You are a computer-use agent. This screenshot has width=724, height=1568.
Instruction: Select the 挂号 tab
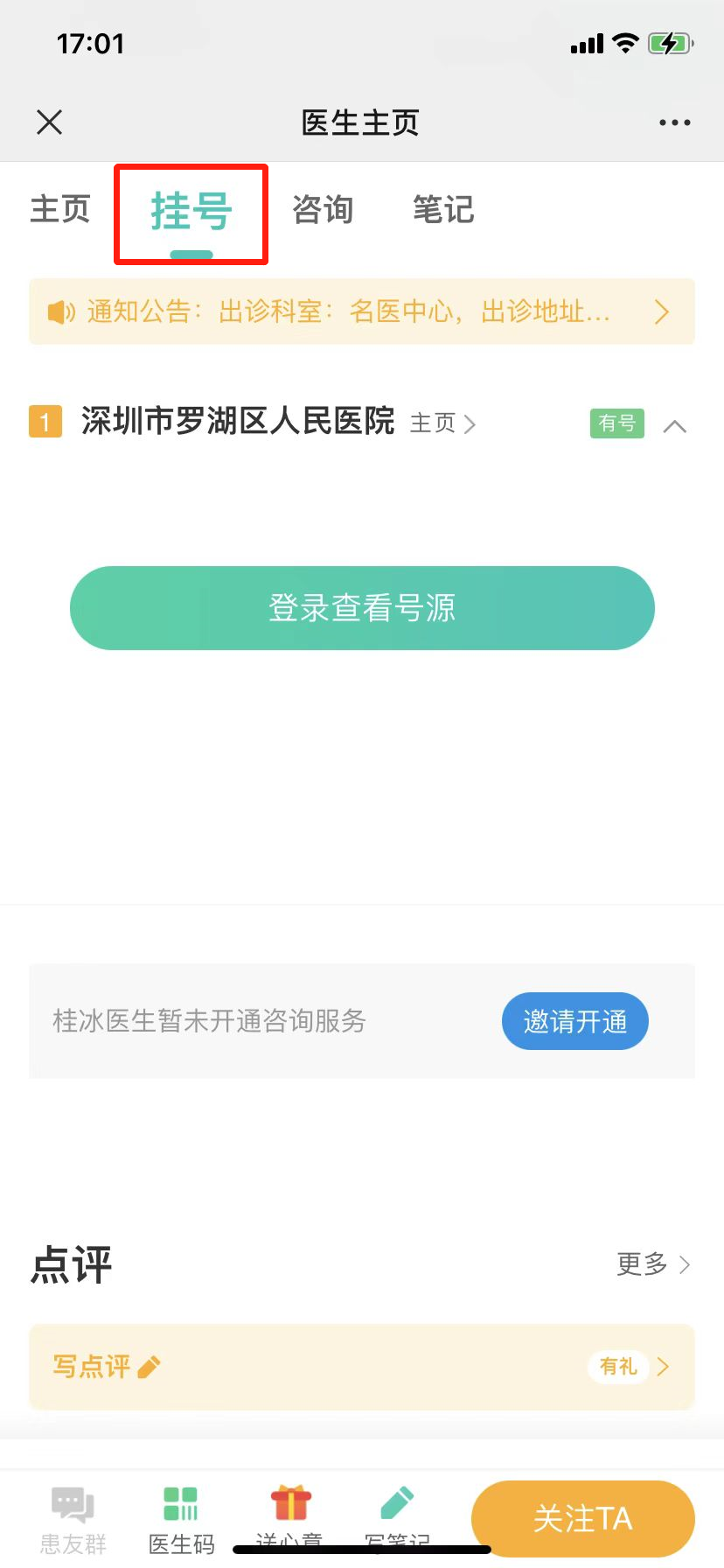click(x=191, y=212)
